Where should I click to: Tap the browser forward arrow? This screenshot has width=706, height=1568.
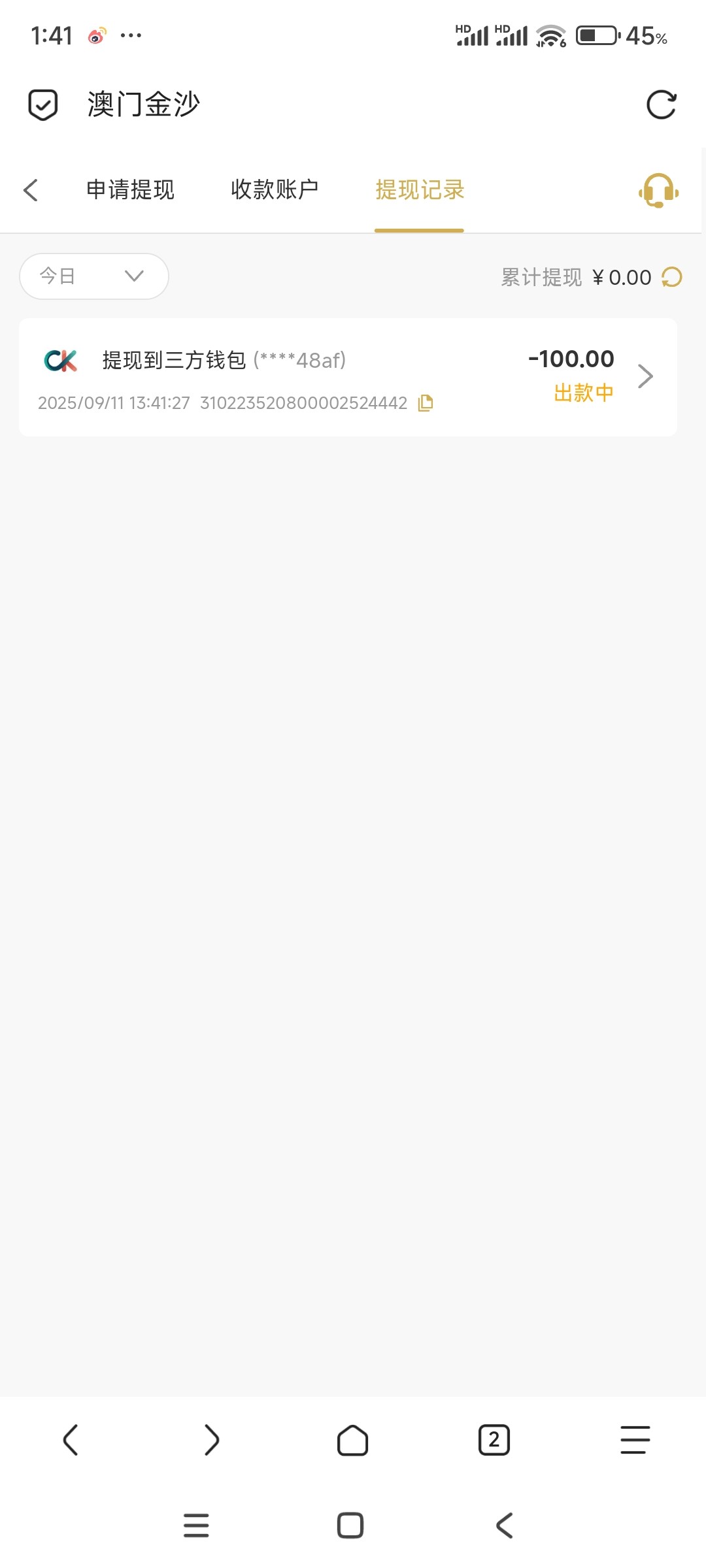point(211,1440)
